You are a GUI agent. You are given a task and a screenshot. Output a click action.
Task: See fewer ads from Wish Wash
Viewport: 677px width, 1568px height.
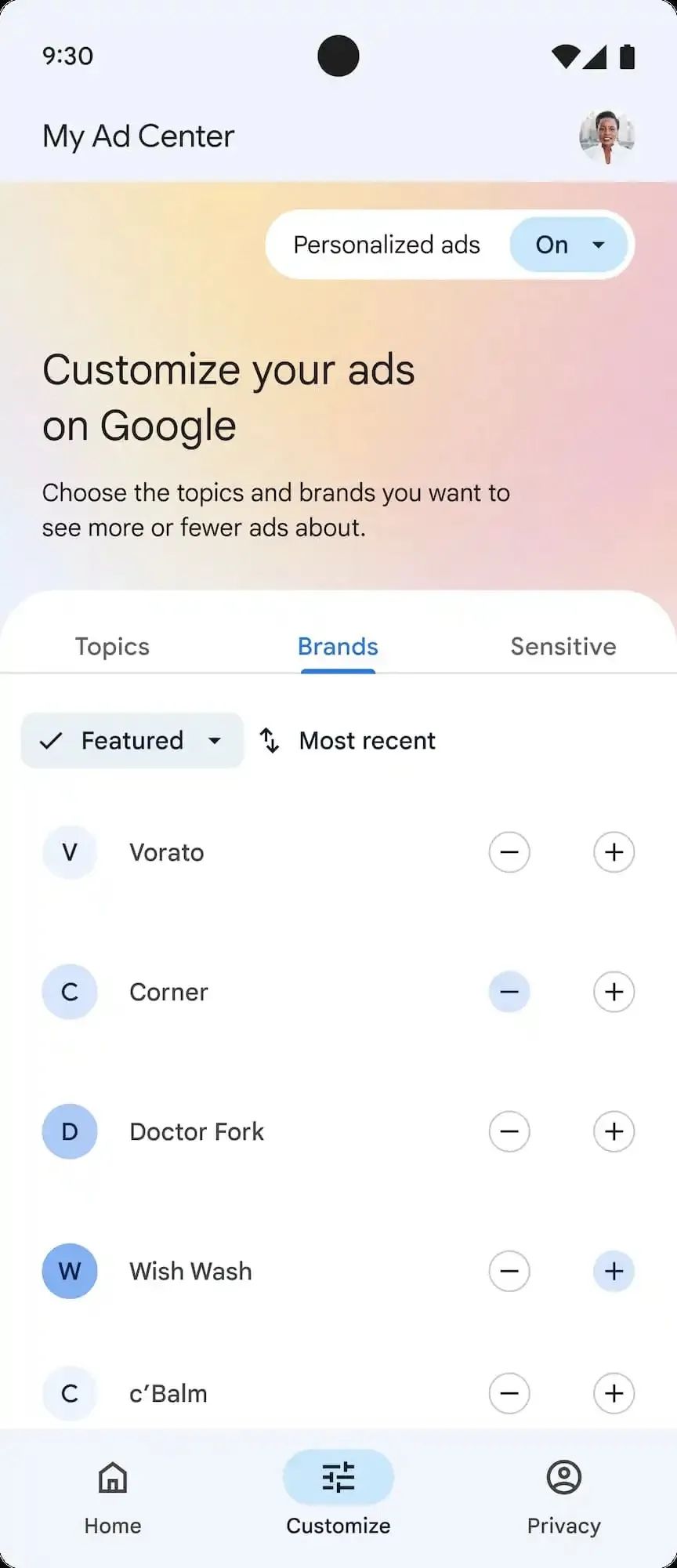click(509, 1271)
